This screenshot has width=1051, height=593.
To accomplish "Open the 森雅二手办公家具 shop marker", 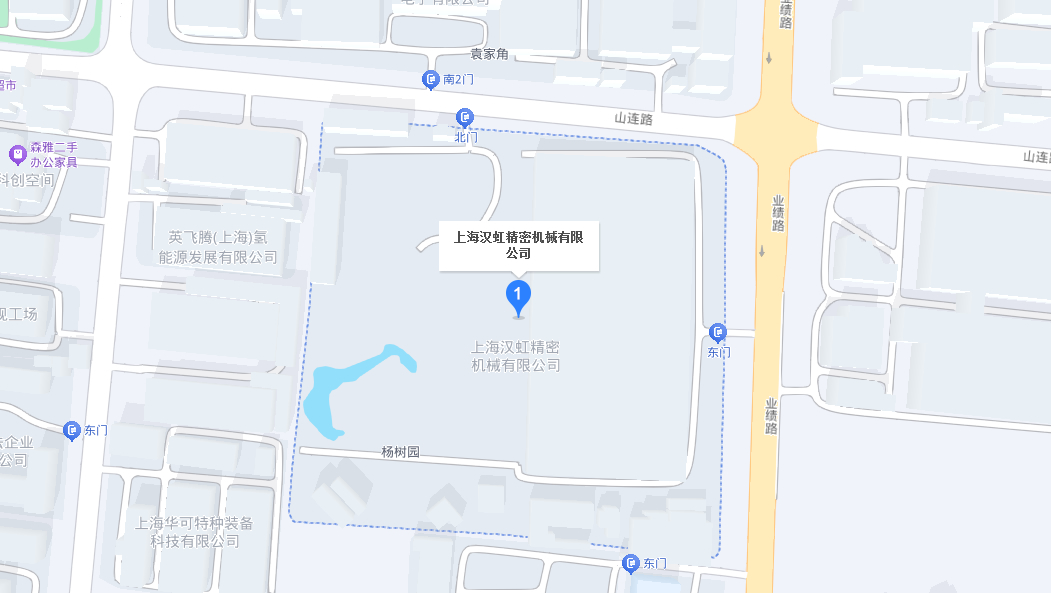I will coord(17,154).
